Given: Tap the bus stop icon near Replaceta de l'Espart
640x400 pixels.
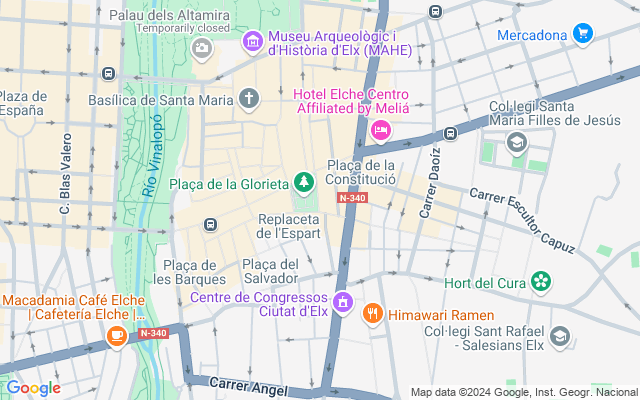Looking at the screenshot, I should 211,224.
